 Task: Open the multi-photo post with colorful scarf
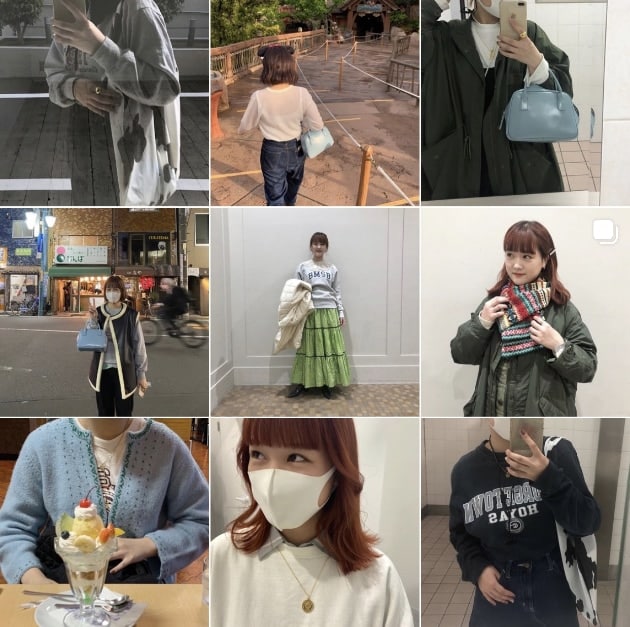(525, 312)
